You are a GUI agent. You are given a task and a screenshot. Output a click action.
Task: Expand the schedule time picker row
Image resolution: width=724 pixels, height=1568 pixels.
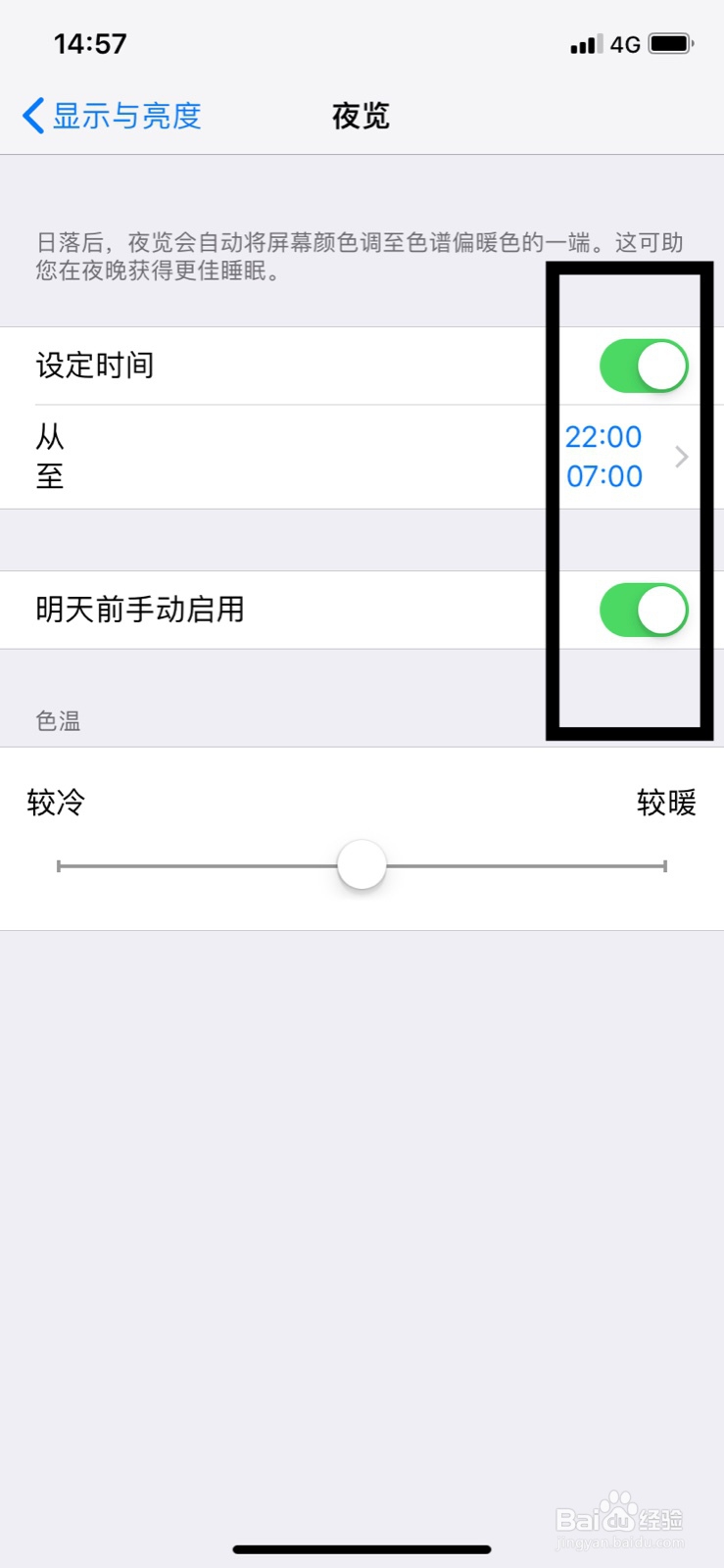(362, 457)
